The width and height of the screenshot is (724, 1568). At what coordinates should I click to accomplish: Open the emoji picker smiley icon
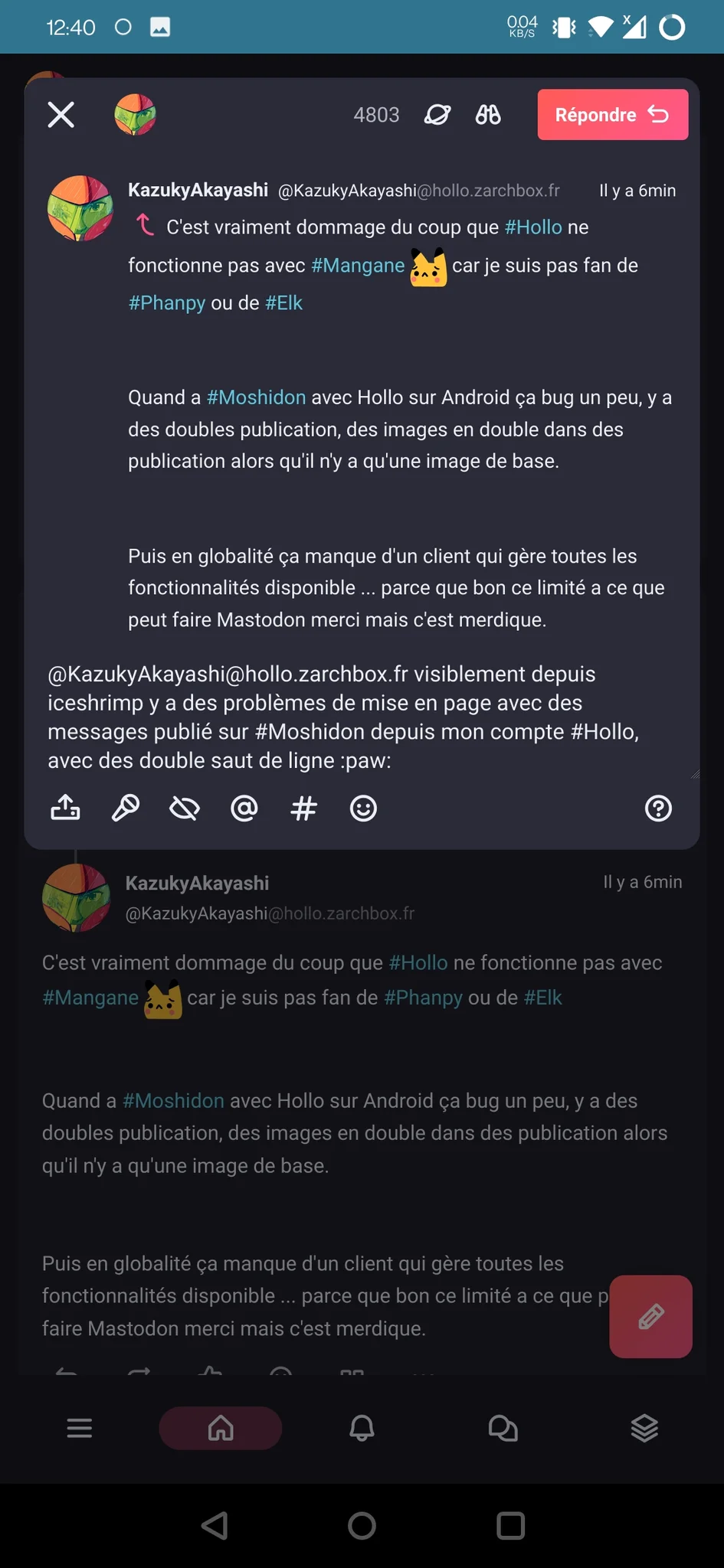click(363, 808)
